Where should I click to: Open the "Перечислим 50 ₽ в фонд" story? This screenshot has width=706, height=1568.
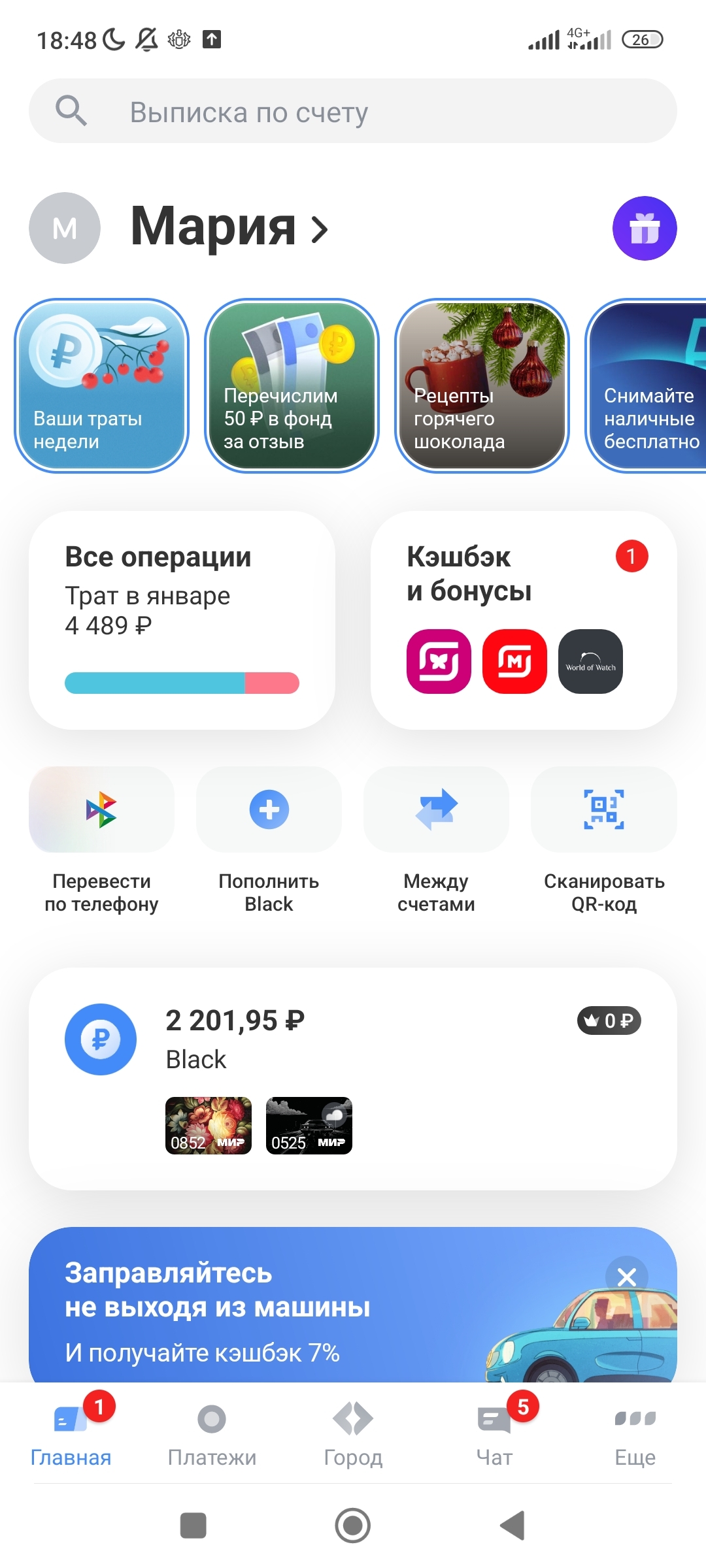pos(292,385)
